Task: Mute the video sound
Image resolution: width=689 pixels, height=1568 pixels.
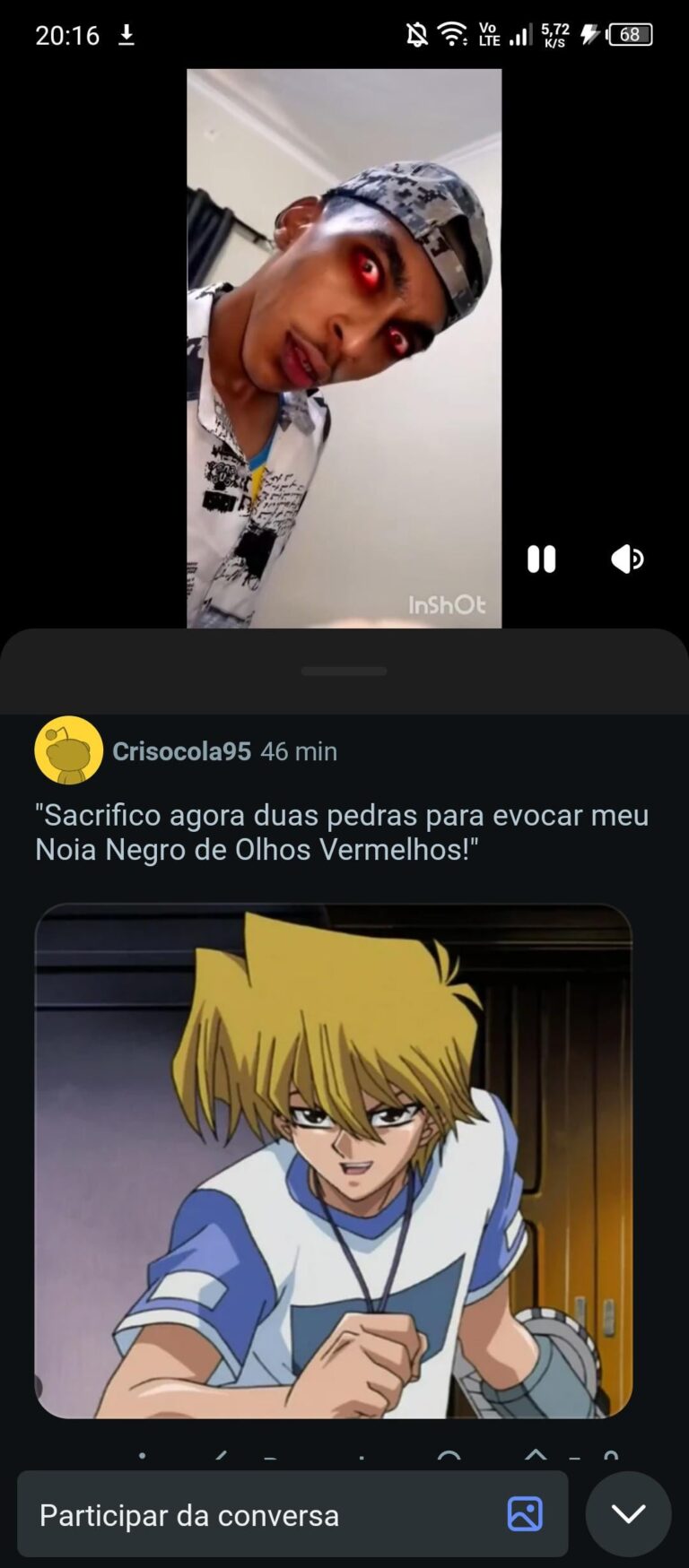Action: [x=627, y=559]
